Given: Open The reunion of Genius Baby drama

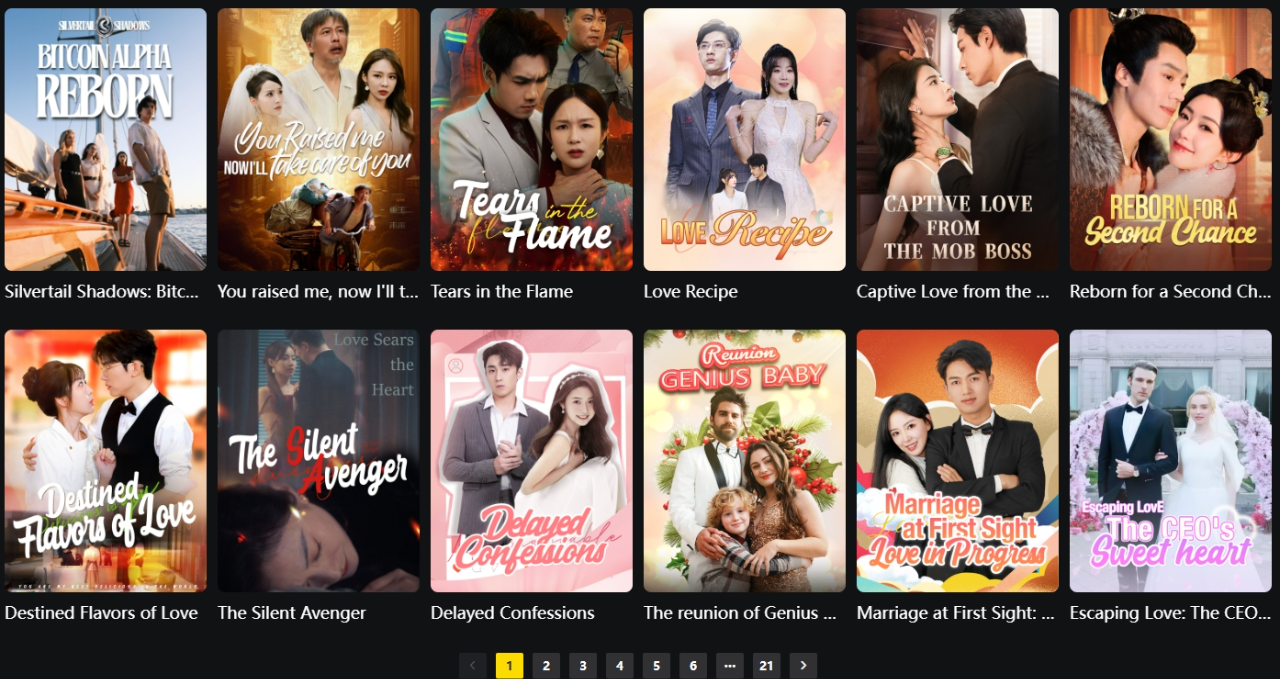Looking at the screenshot, I should tap(744, 460).
